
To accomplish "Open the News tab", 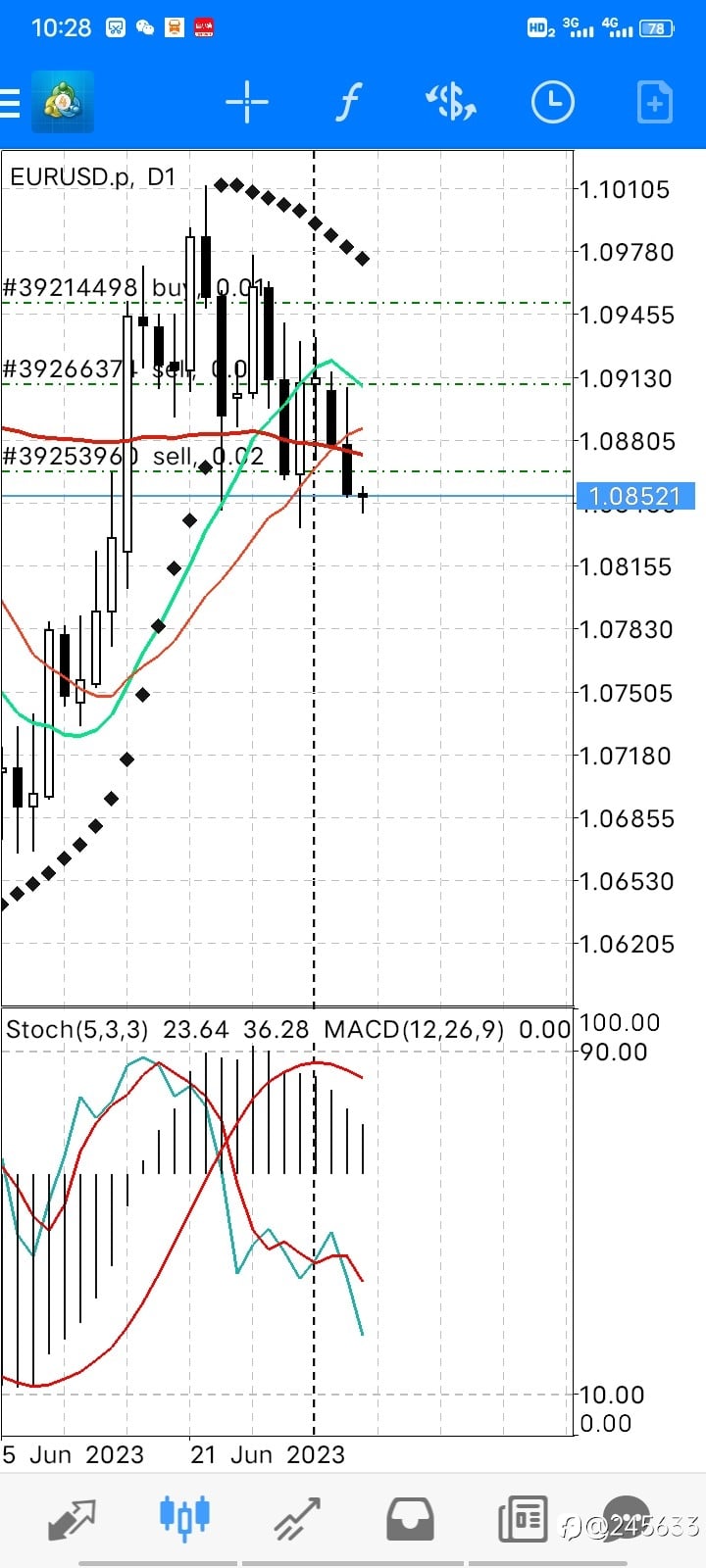I will [x=523, y=1520].
